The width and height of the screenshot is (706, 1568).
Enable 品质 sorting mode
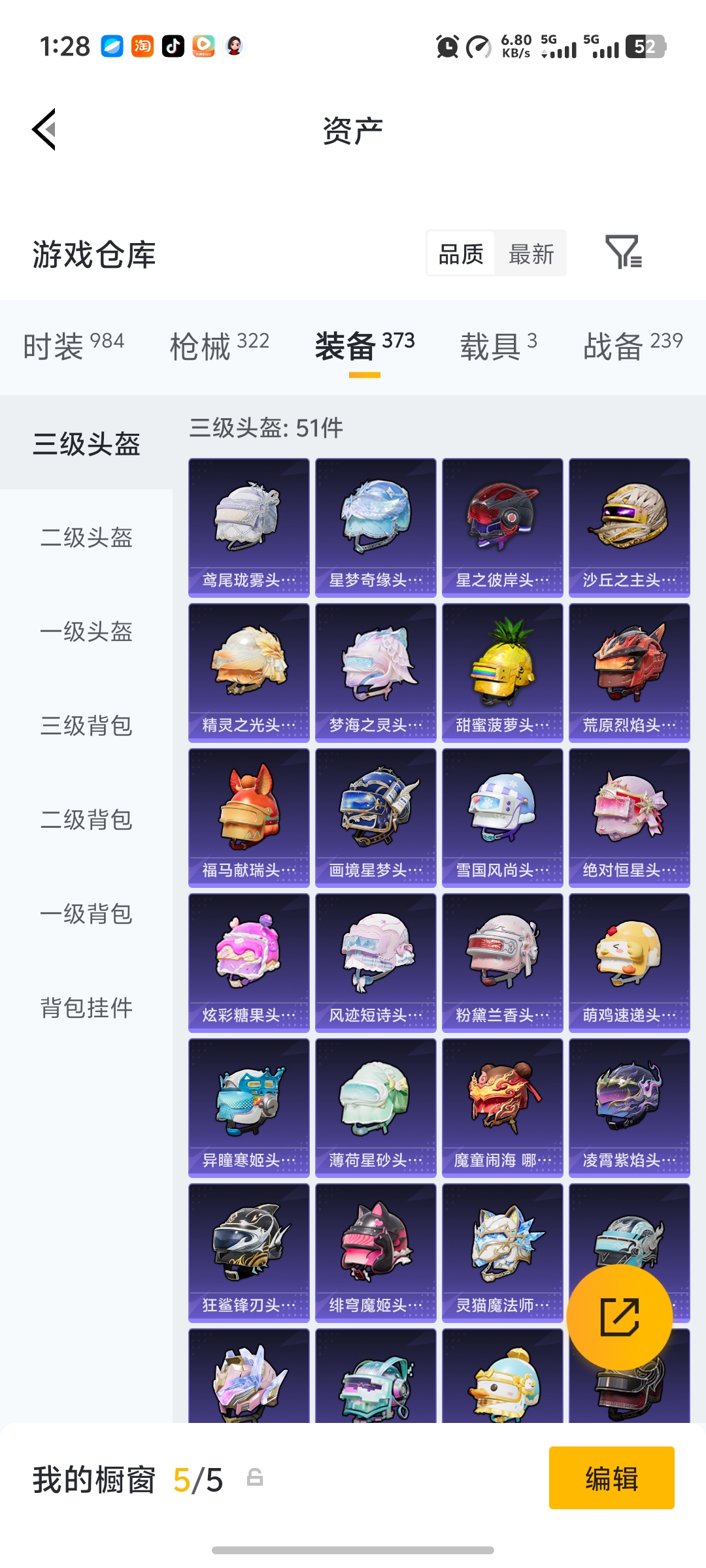pos(461,253)
